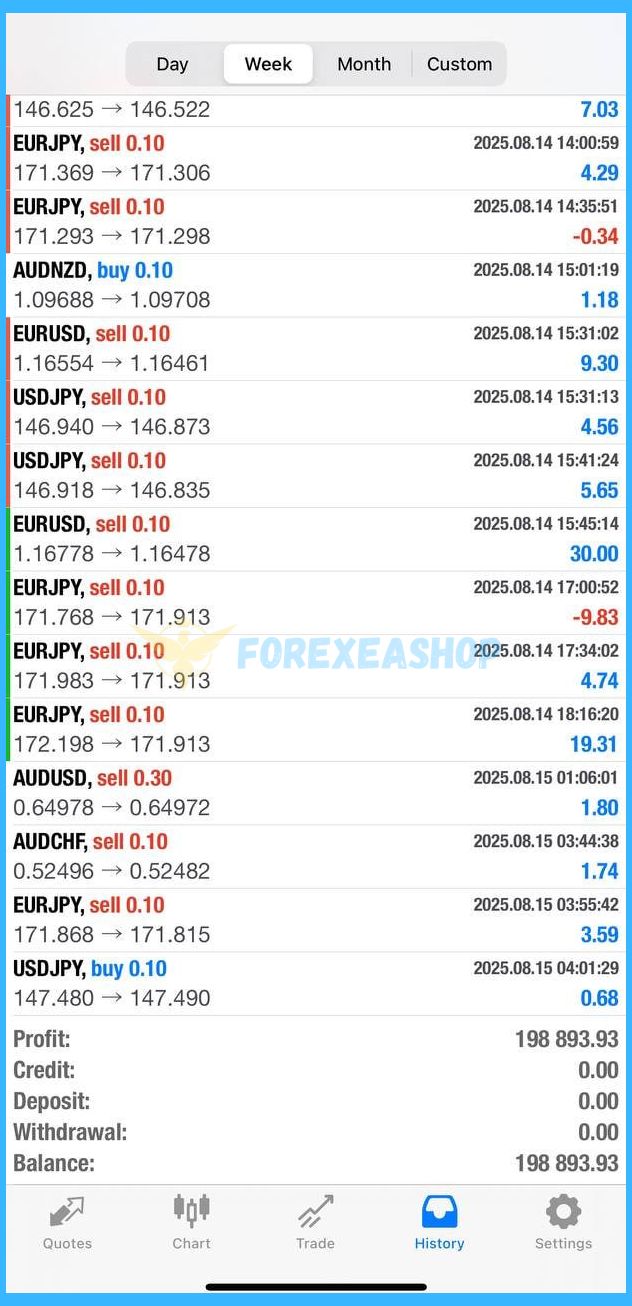Expand the USDJPY buy 0.10 trade
This screenshot has height=1306, width=632.
click(x=316, y=983)
